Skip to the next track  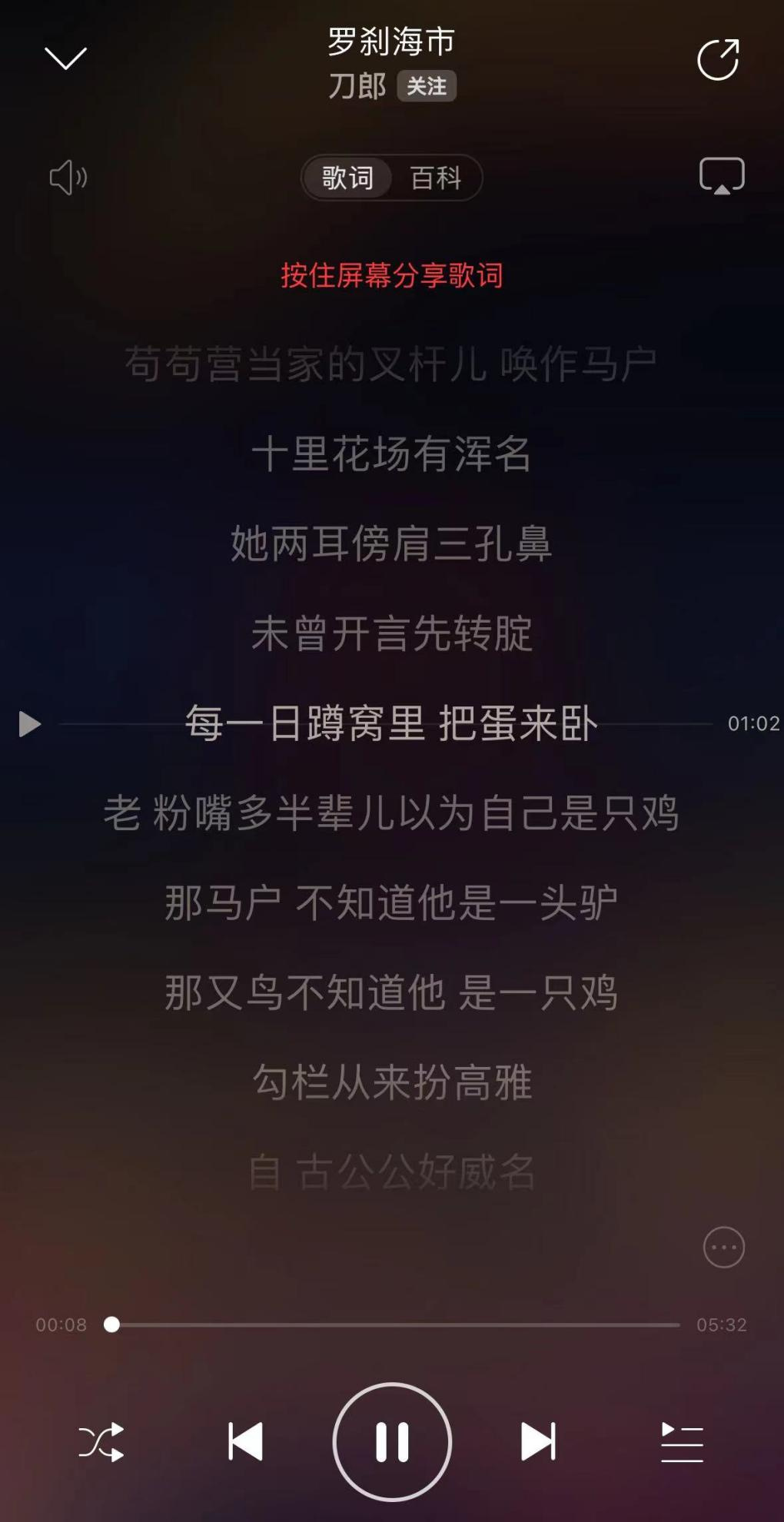pos(537,1441)
